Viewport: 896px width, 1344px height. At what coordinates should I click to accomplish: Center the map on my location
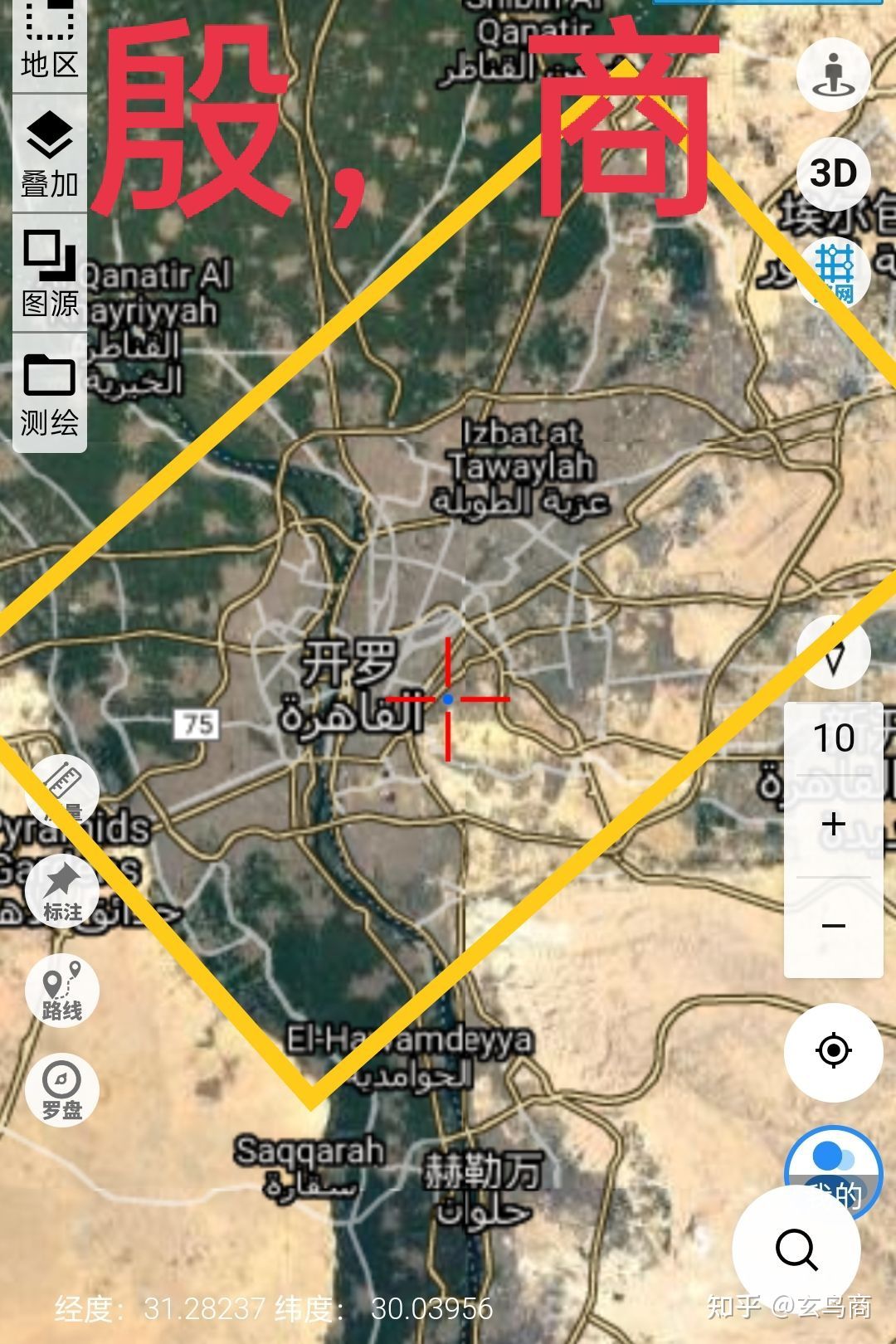coord(833,1051)
